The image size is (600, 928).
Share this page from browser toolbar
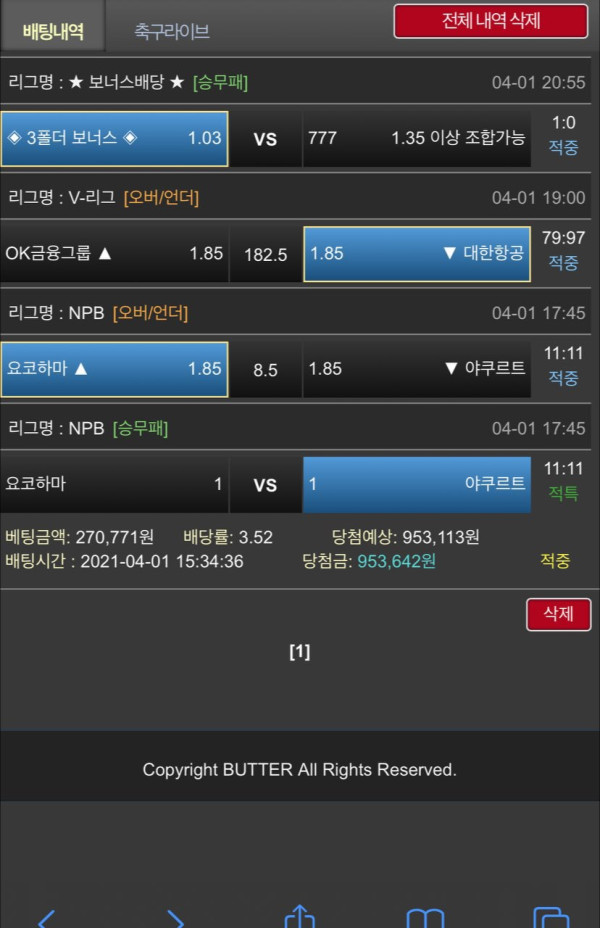click(300, 915)
